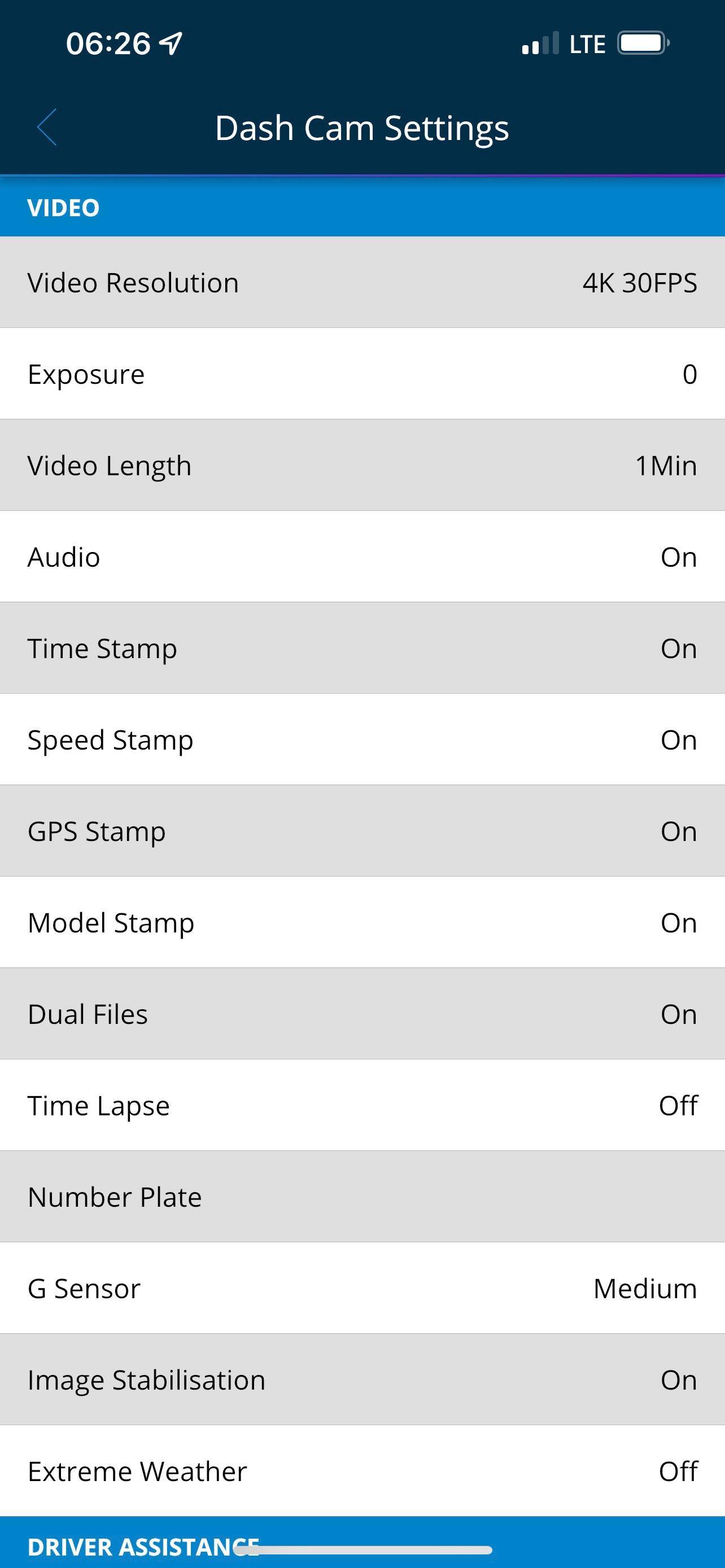Edit the Number Plate entry
Screen dimensions: 725x1568
click(x=362, y=1197)
